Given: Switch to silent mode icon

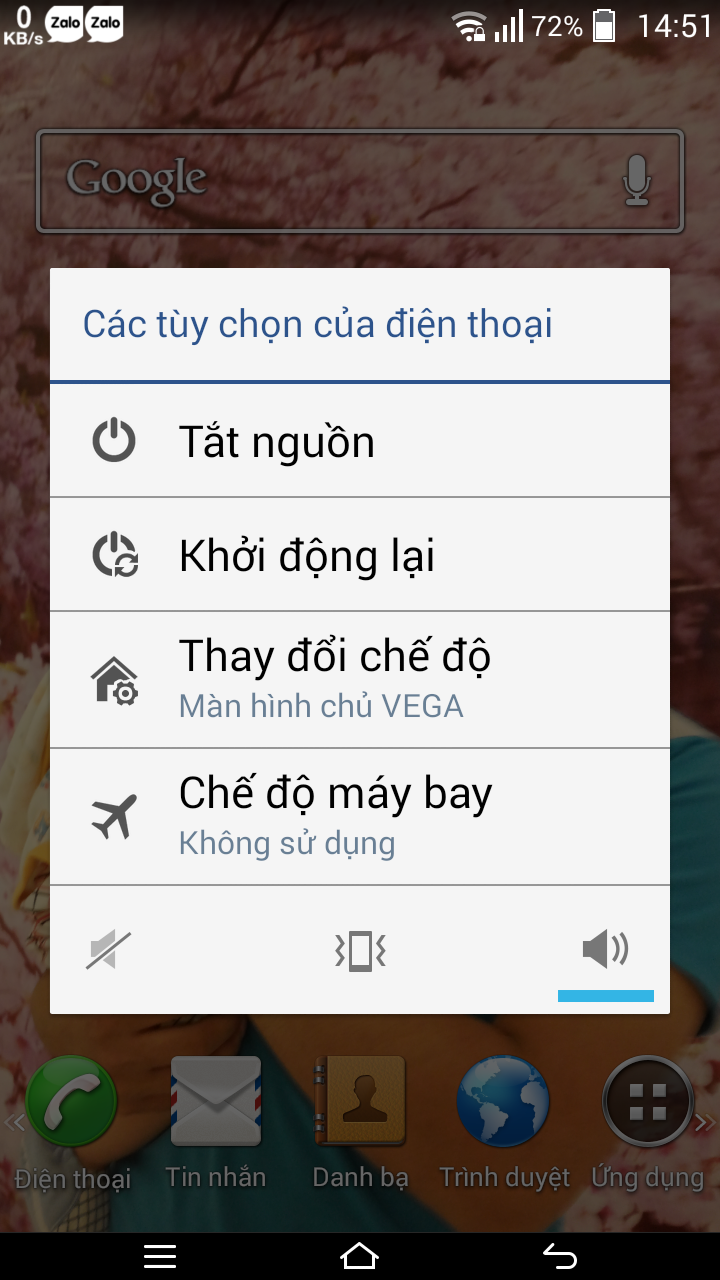Looking at the screenshot, I should point(108,950).
